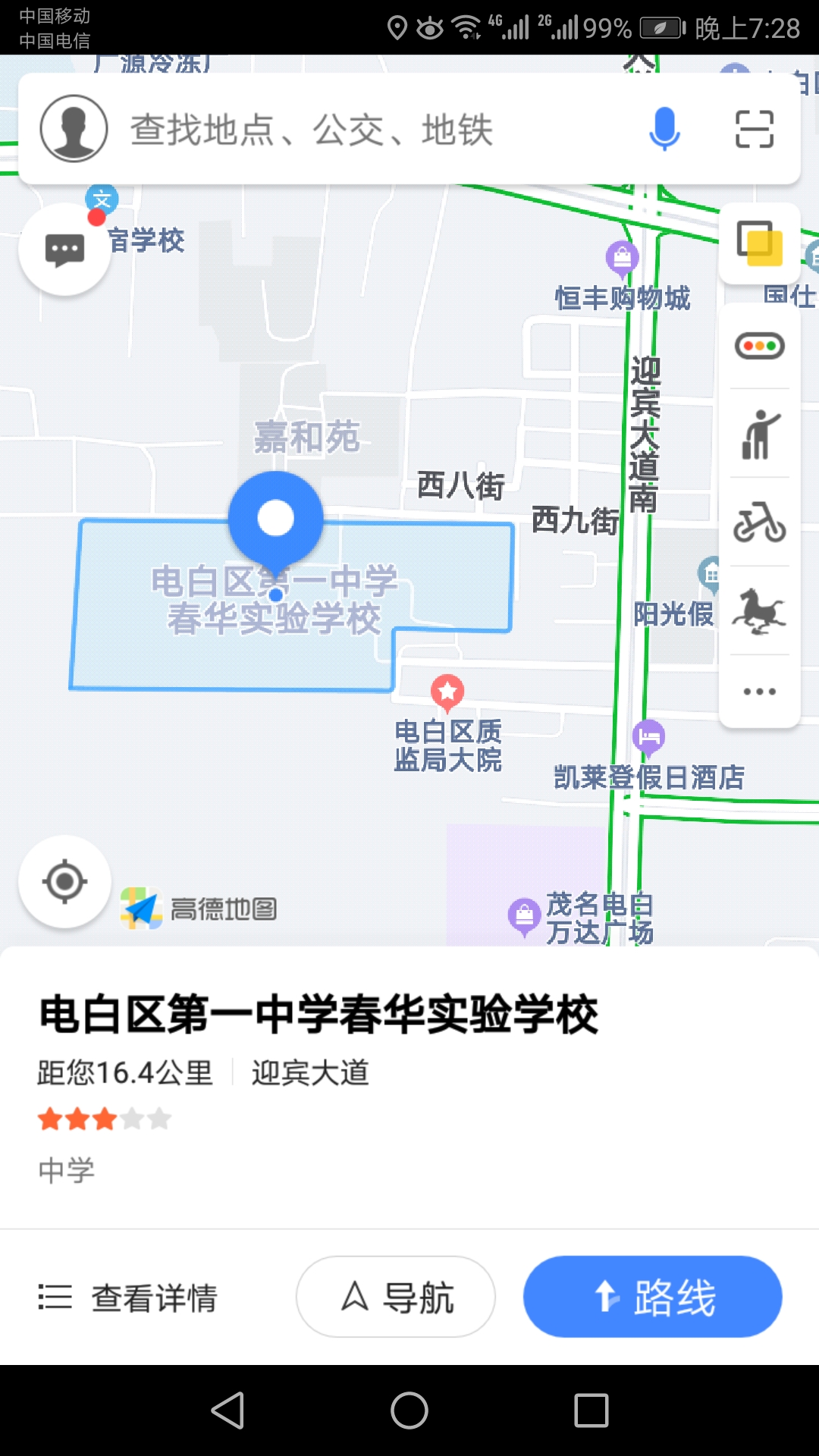
Task: Open the scan code icon
Action: tap(755, 129)
